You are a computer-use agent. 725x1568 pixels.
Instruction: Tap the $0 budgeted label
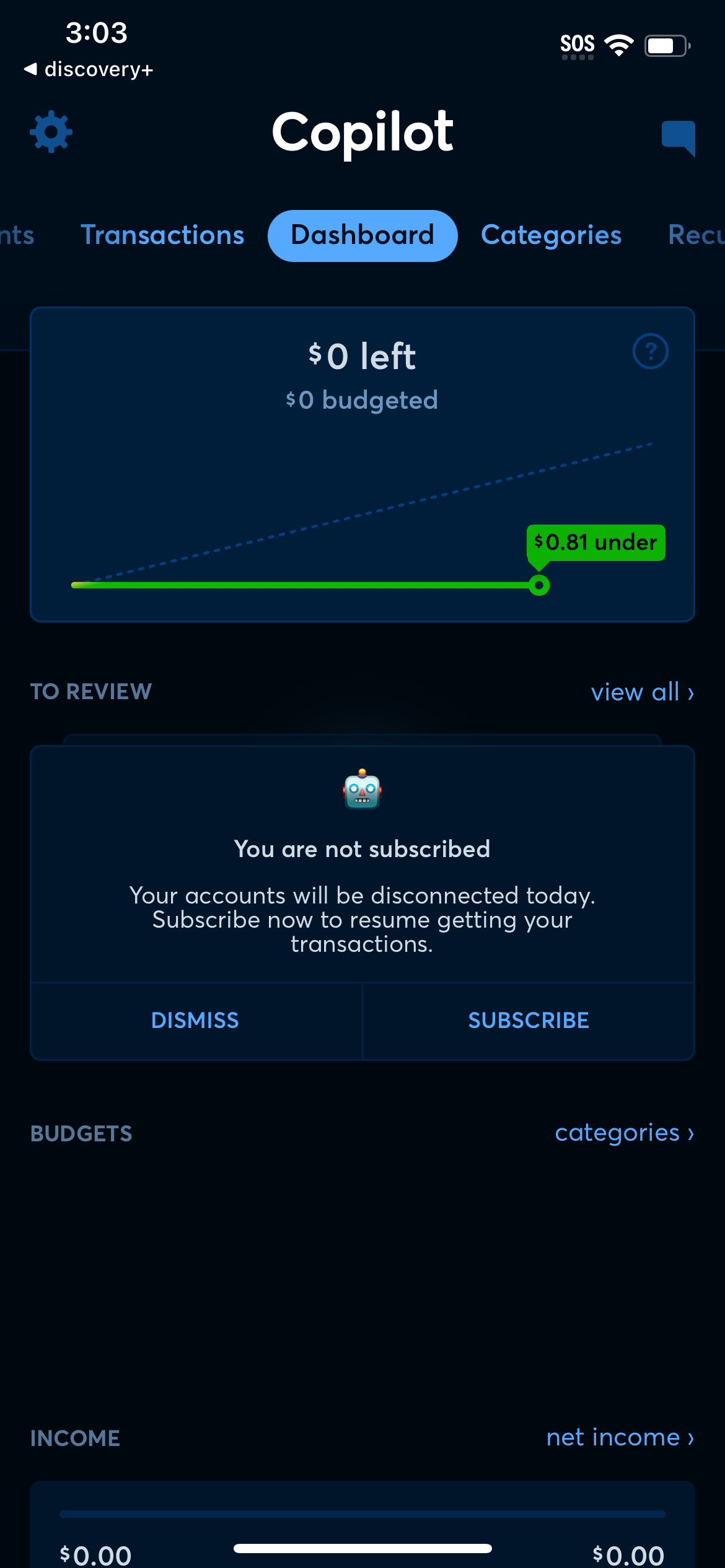[x=362, y=399]
